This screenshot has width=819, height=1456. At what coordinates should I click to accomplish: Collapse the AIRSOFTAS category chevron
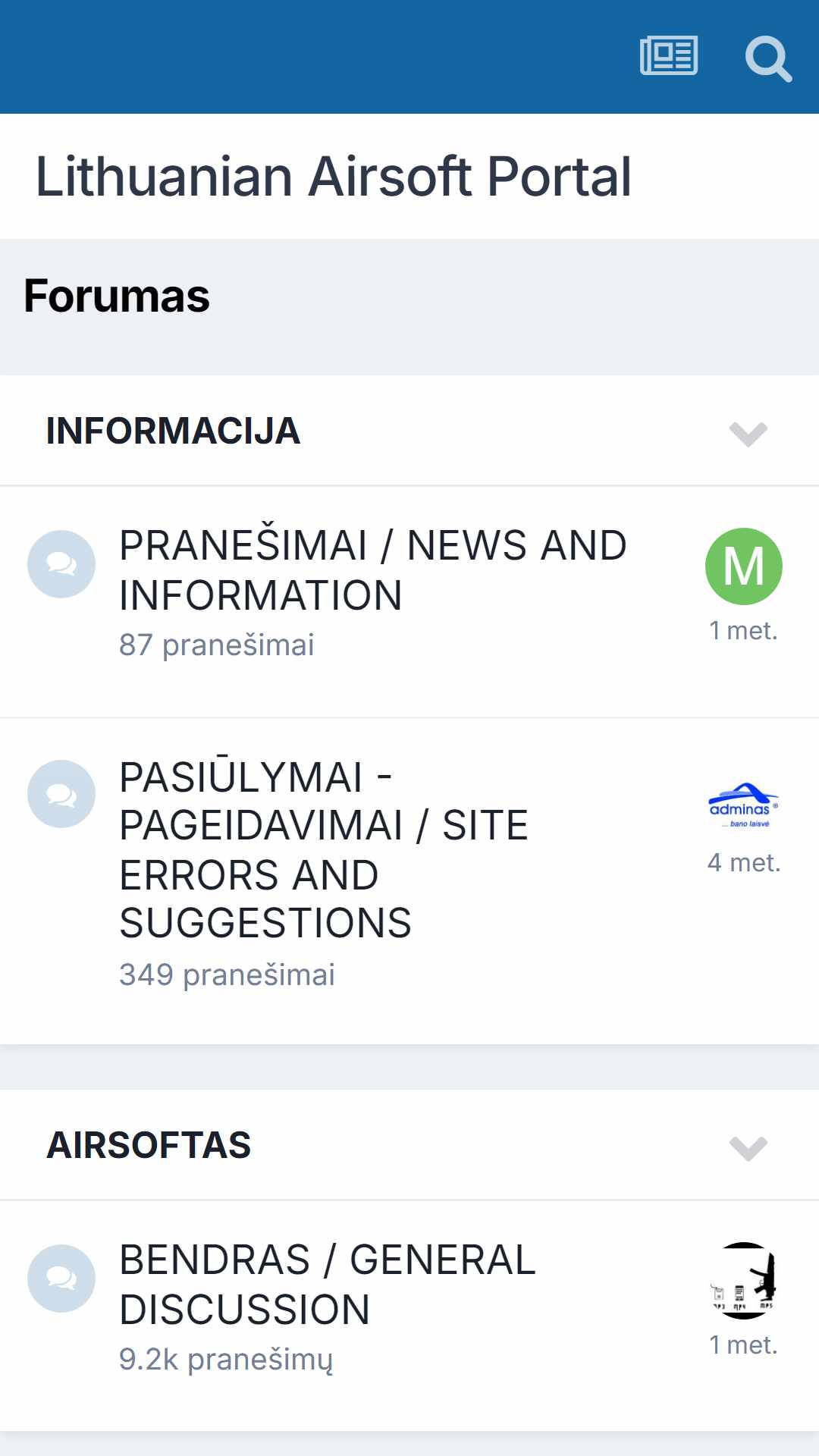[748, 1148]
